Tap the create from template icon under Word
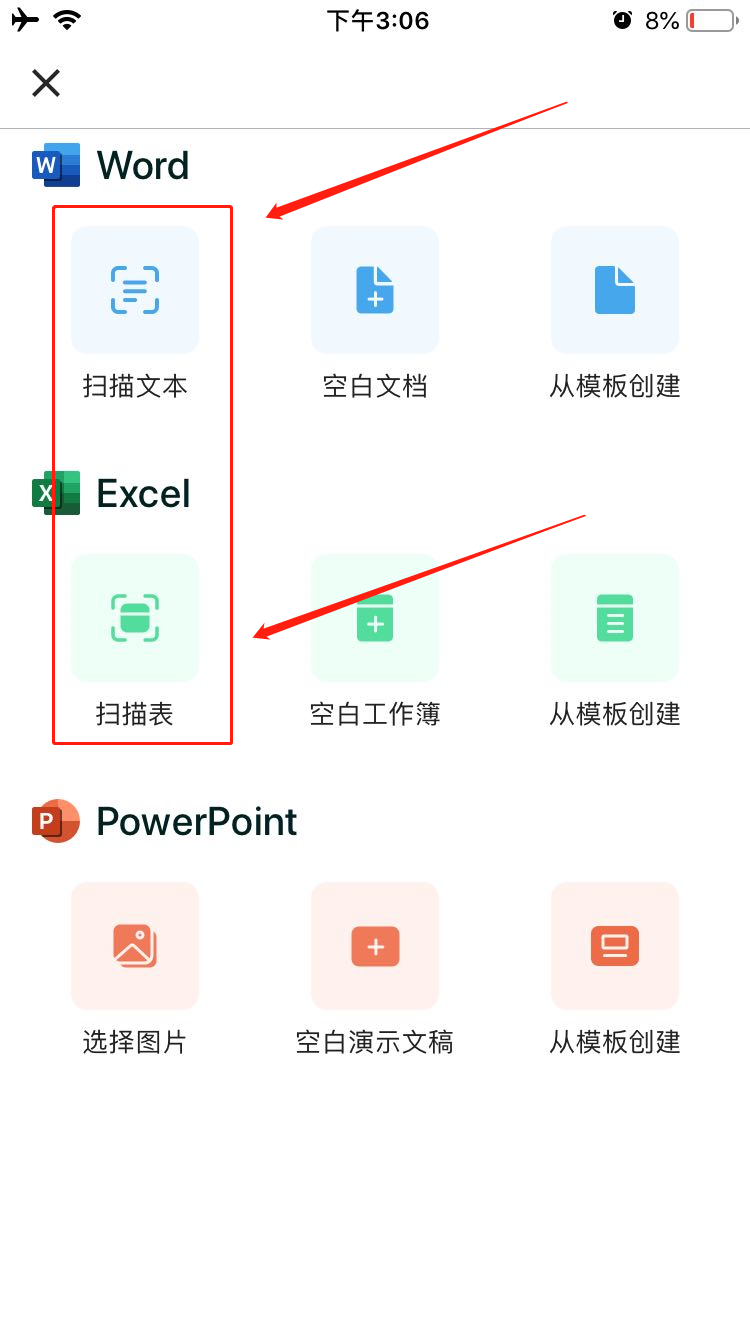 pyautogui.click(x=614, y=290)
